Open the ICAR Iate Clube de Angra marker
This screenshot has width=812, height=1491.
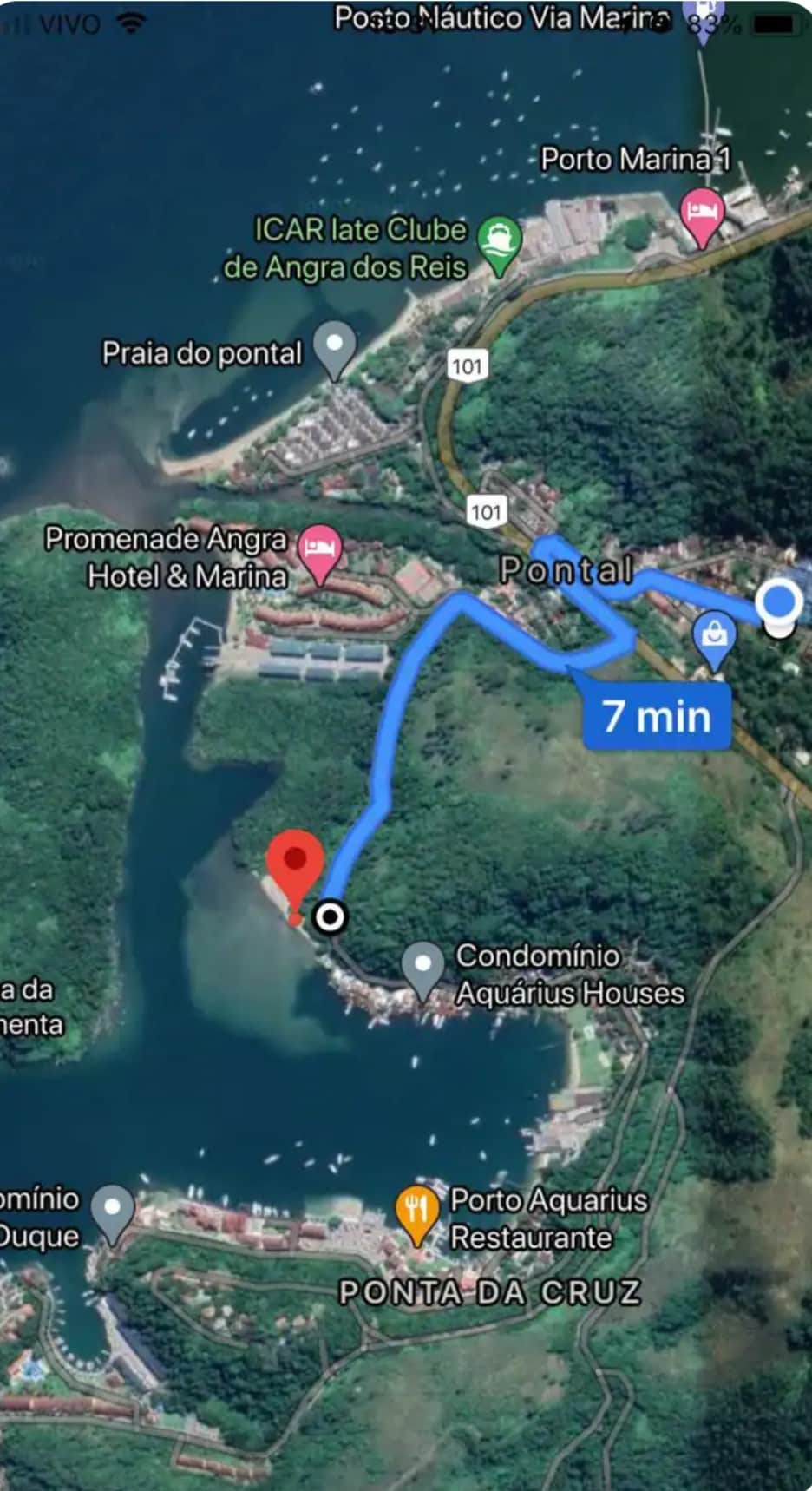[x=500, y=242]
